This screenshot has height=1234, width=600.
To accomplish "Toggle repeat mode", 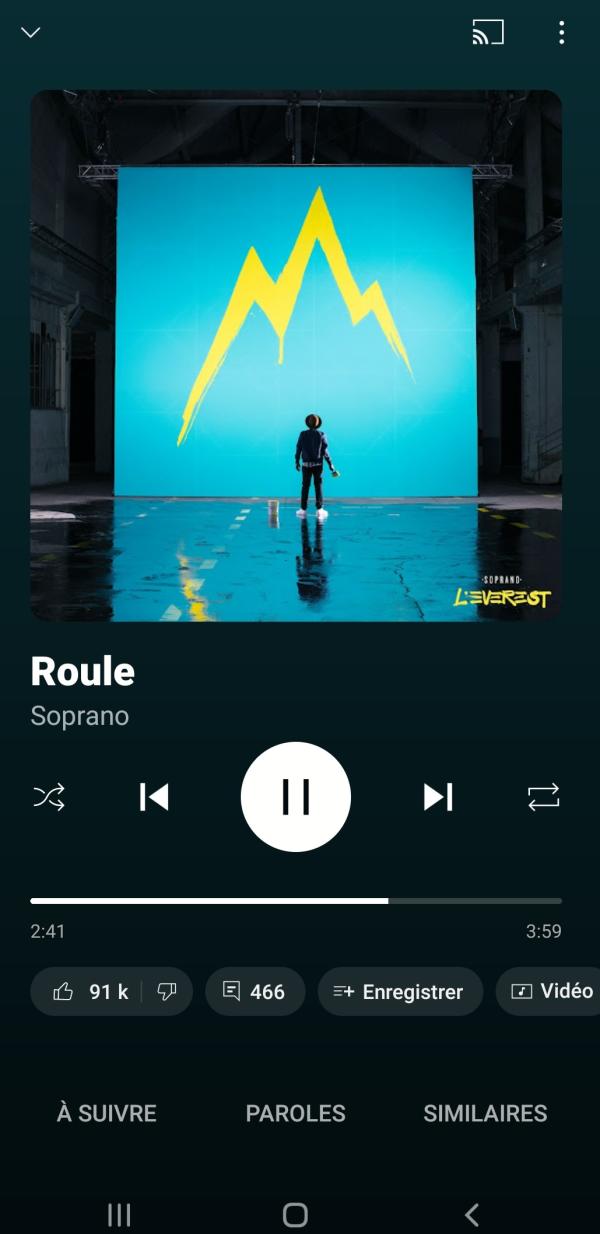I will pos(544,797).
